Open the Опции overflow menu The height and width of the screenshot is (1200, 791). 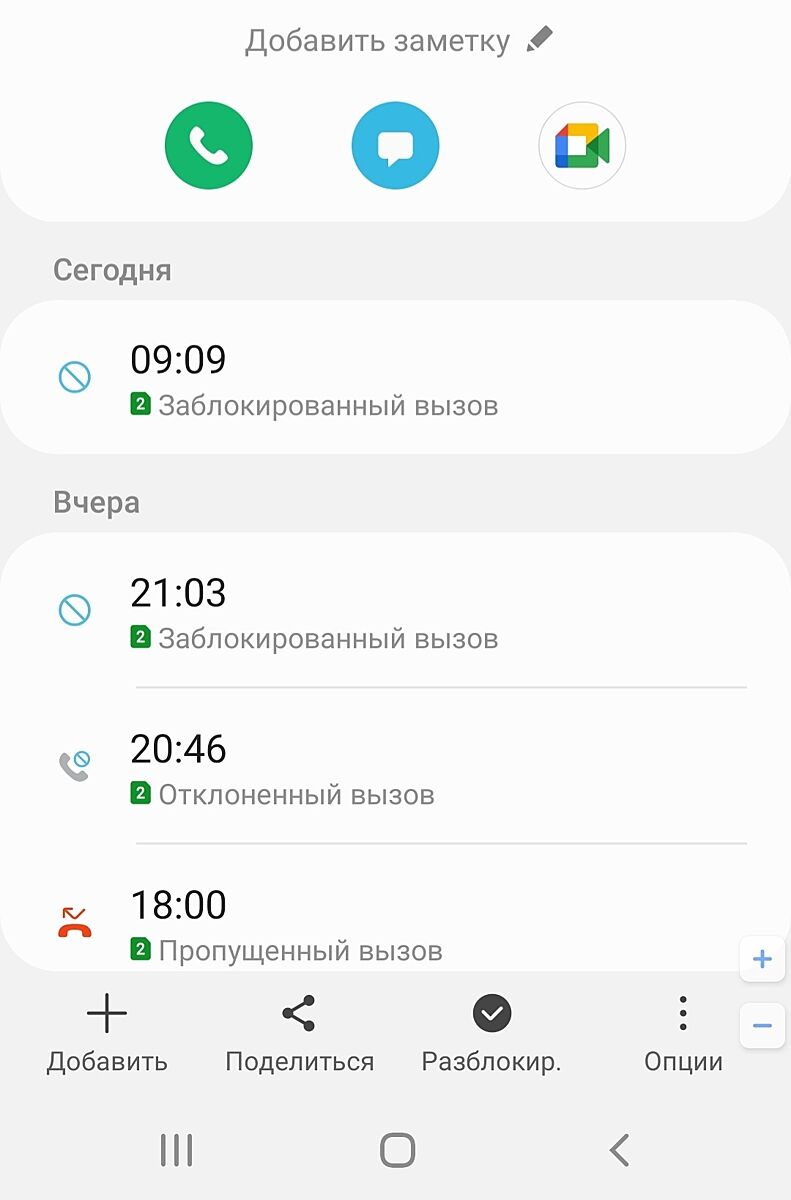(x=683, y=1033)
